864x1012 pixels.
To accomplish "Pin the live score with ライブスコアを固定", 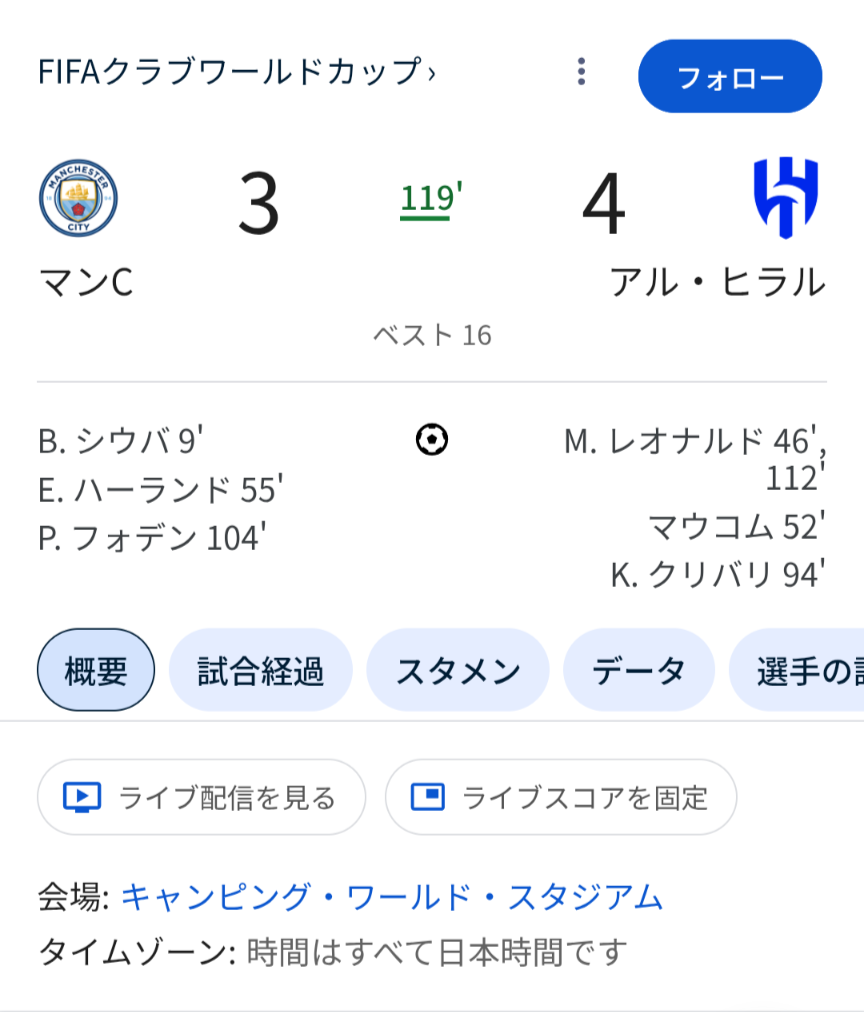I will [x=560, y=797].
